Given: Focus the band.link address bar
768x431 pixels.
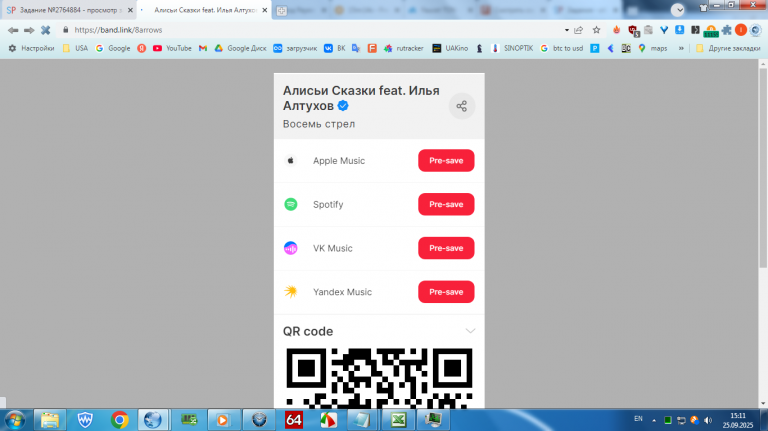Looking at the screenshot, I should 300,30.
